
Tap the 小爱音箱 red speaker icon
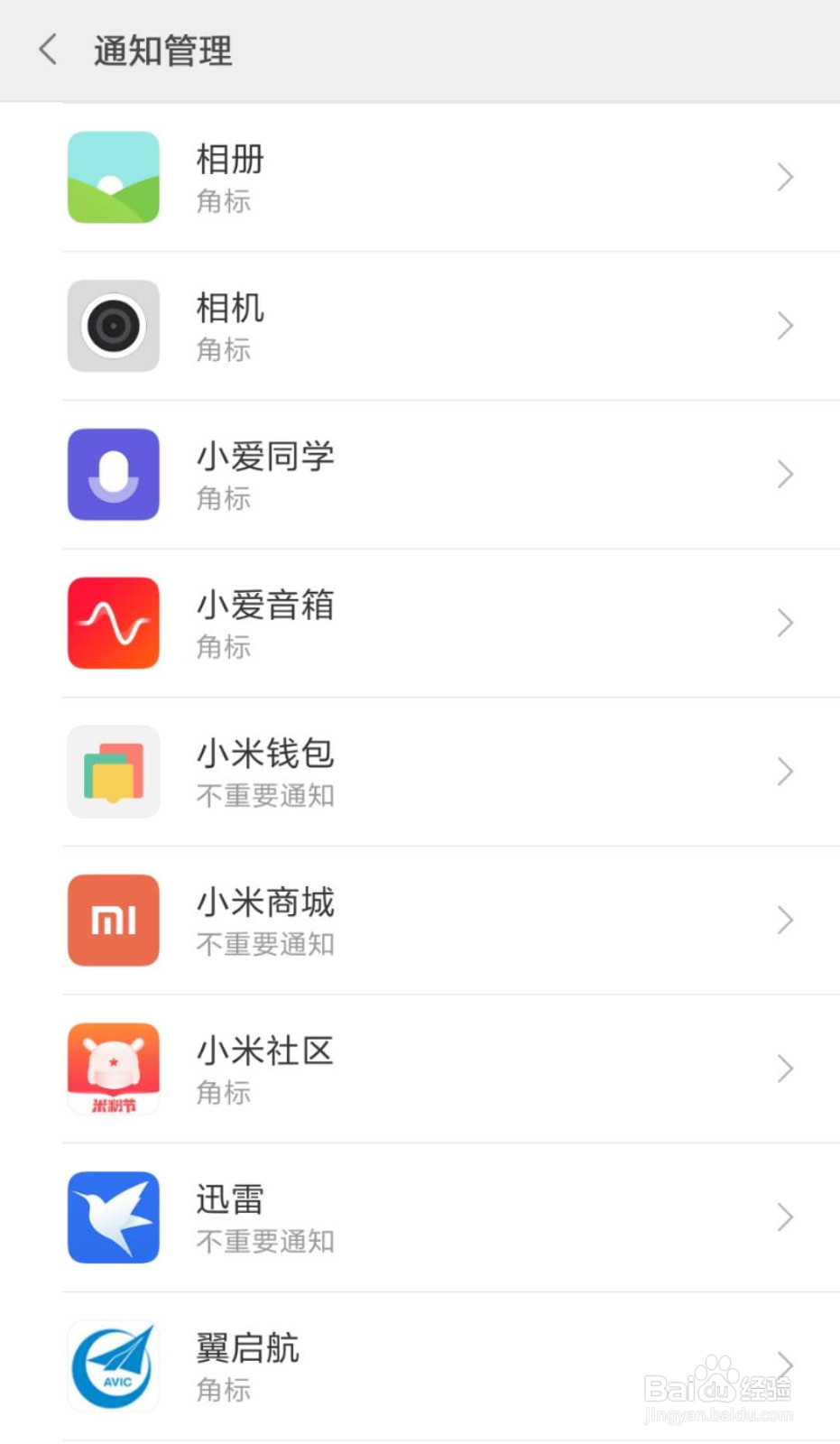[113, 623]
